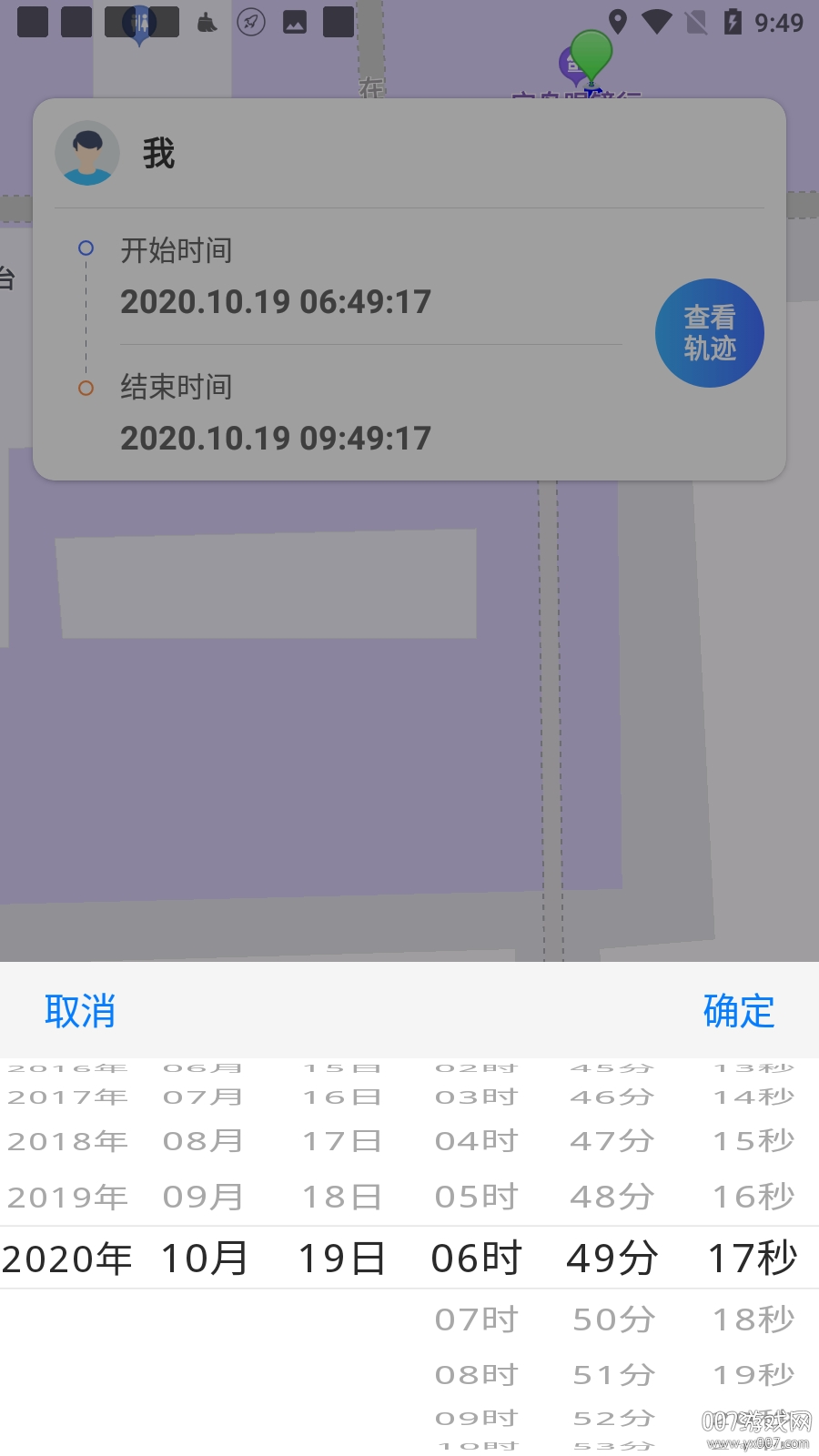Pick 16秒 in the second wheel
This screenshot has width=819, height=1456.
pyautogui.click(x=753, y=1197)
